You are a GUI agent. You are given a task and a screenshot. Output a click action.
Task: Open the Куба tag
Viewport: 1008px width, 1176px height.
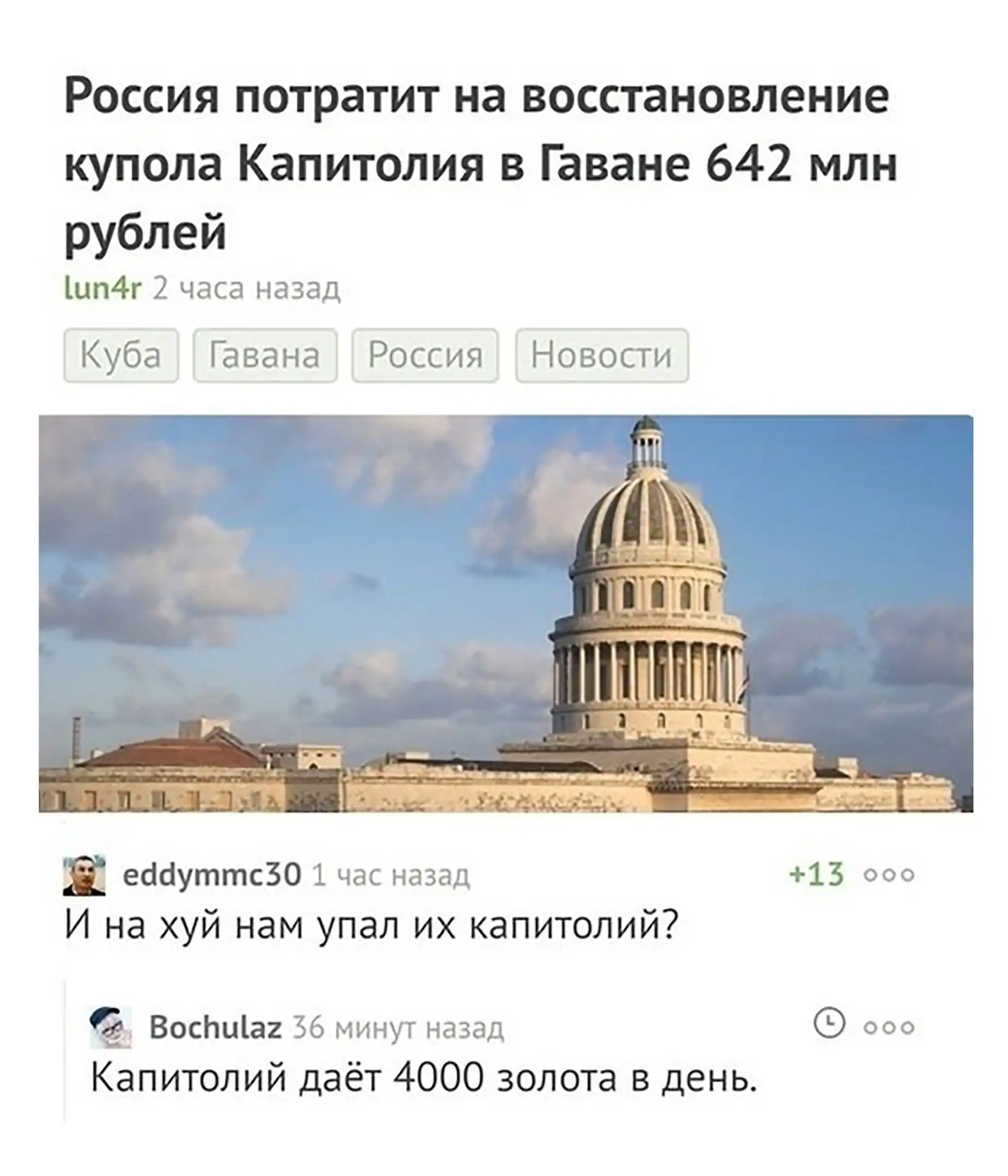pyautogui.click(x=121, y=356)
